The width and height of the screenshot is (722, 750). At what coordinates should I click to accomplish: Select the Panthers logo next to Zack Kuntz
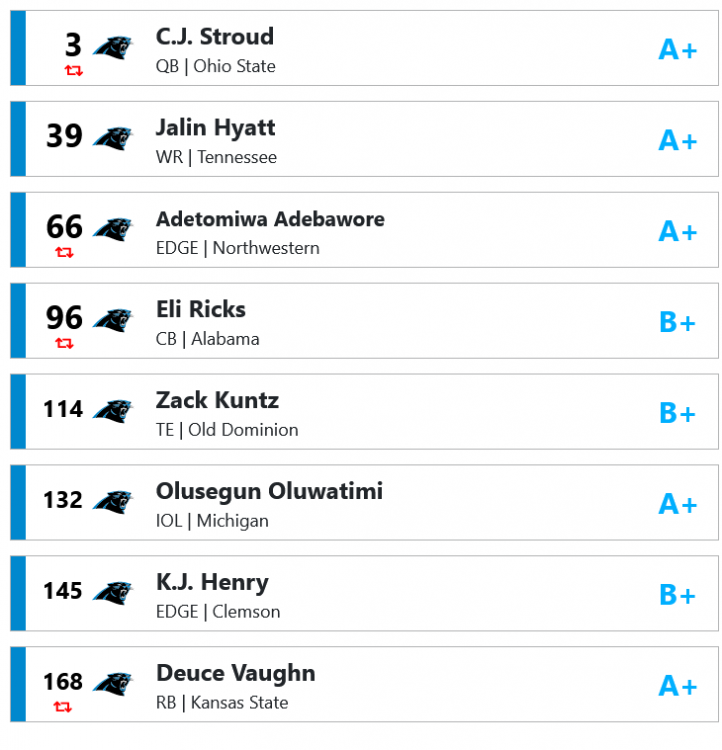coord(110,410)
